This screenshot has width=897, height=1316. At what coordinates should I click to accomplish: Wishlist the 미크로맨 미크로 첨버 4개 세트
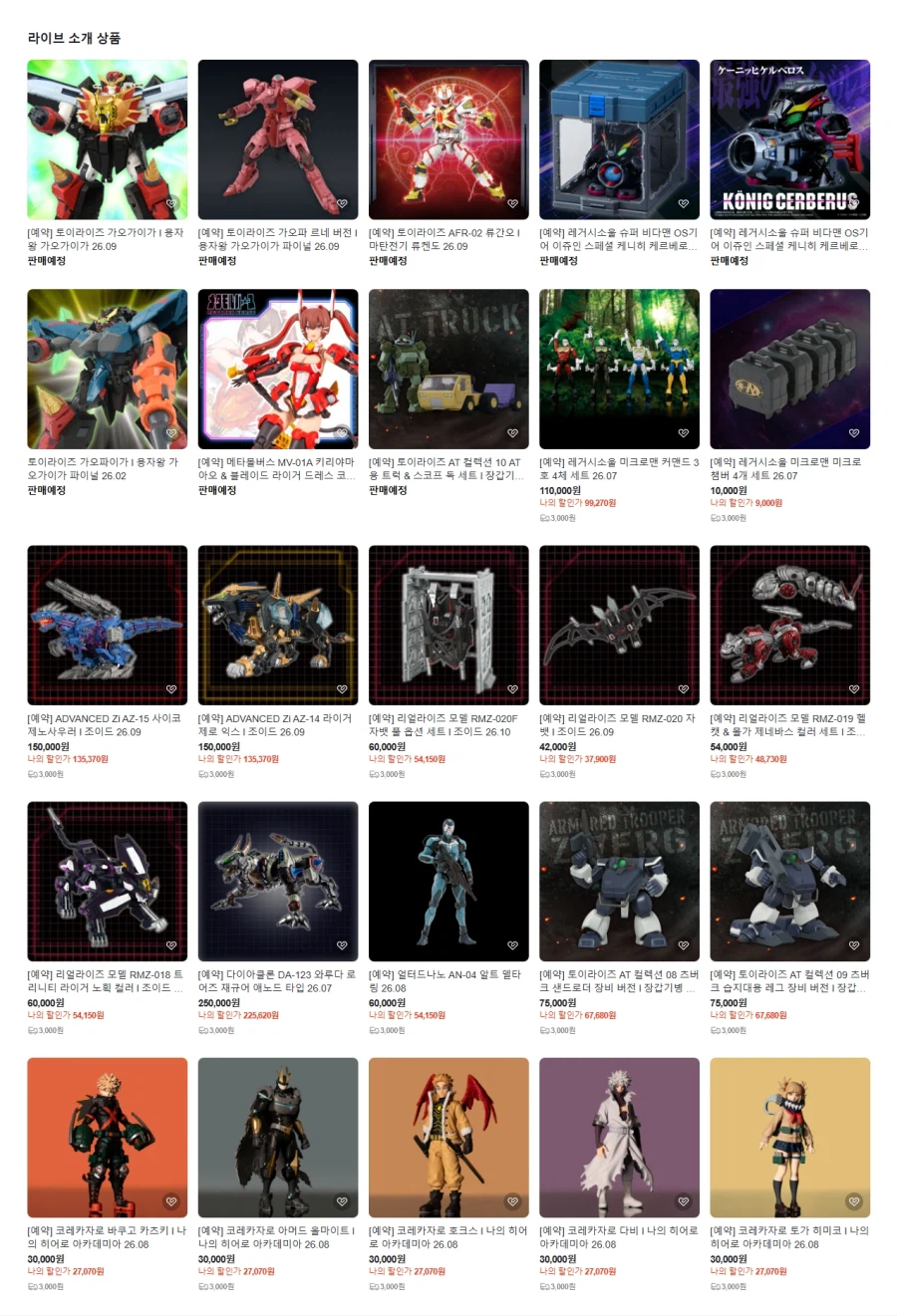pos(854,433)
